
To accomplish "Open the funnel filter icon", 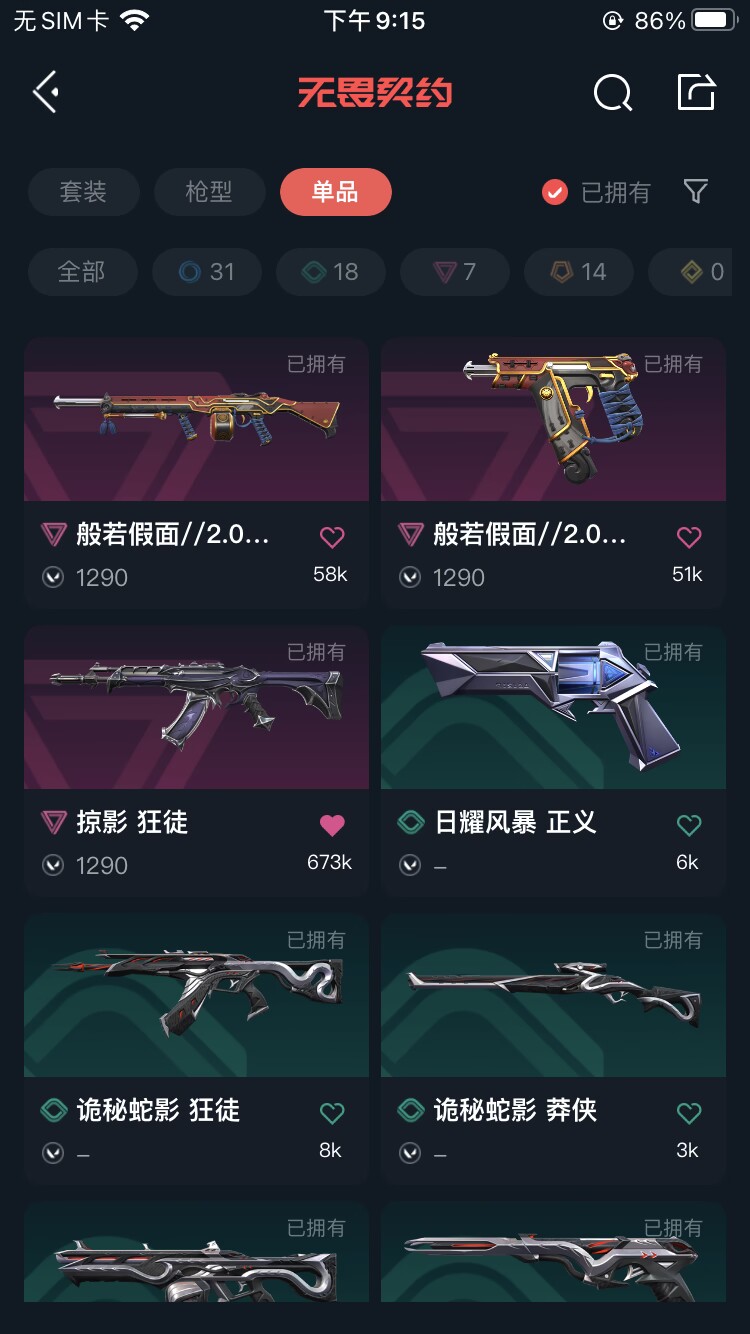I will pyautogui.click(x=696, y=191).
